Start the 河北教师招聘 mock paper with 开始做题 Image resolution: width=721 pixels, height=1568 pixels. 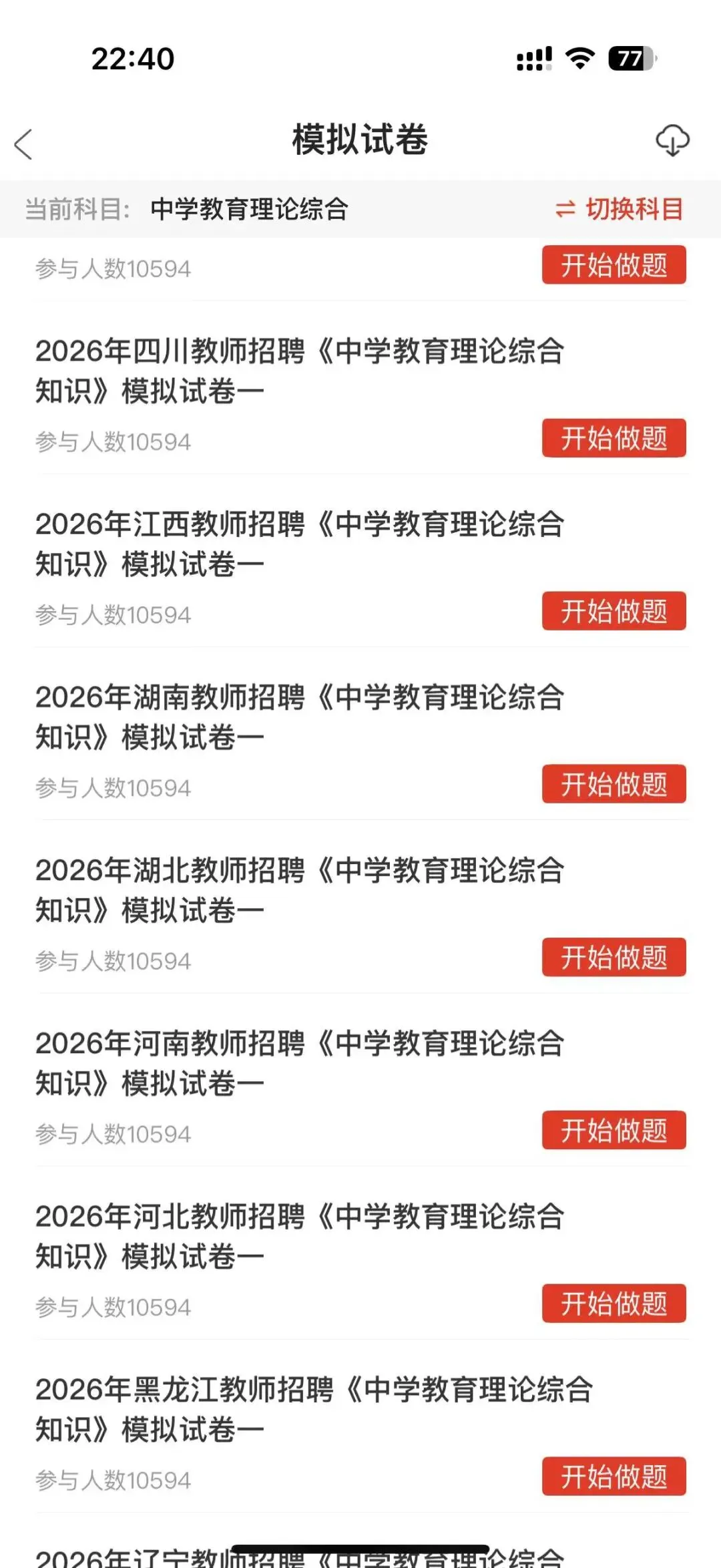(x=614, y=1303)
